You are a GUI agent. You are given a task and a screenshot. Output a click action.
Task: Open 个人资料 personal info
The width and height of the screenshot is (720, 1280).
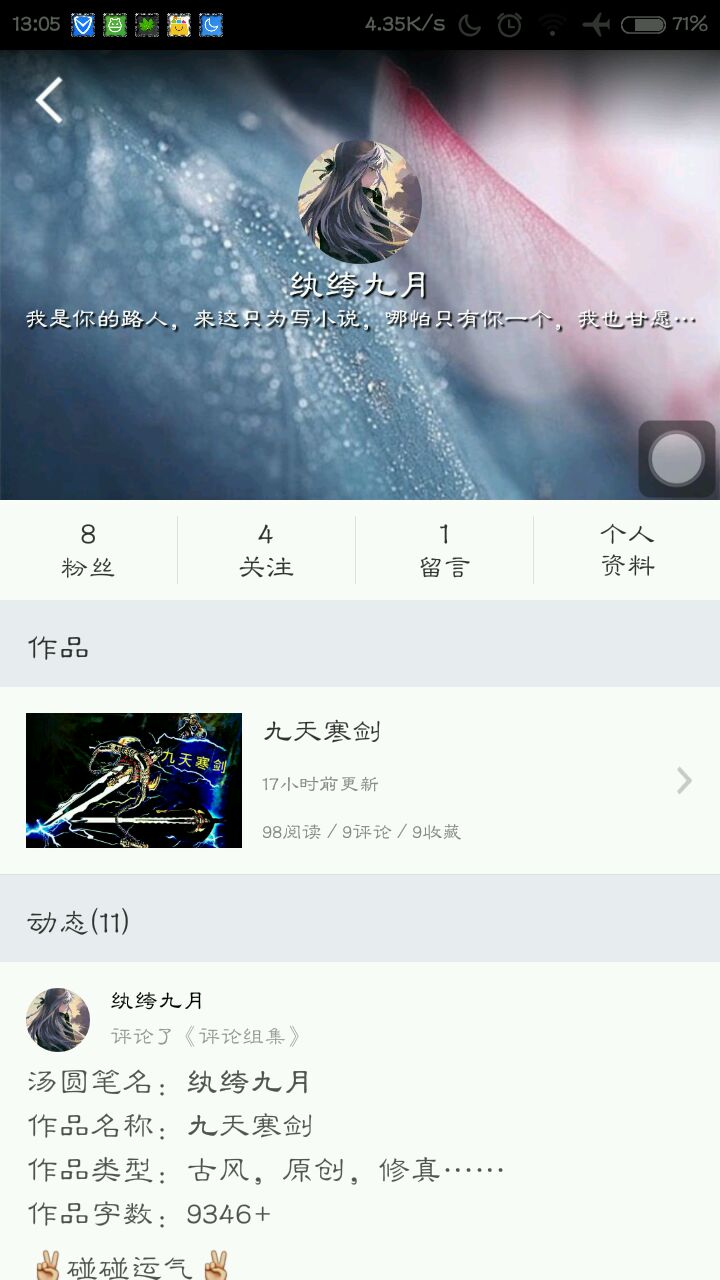pos(627,550)
